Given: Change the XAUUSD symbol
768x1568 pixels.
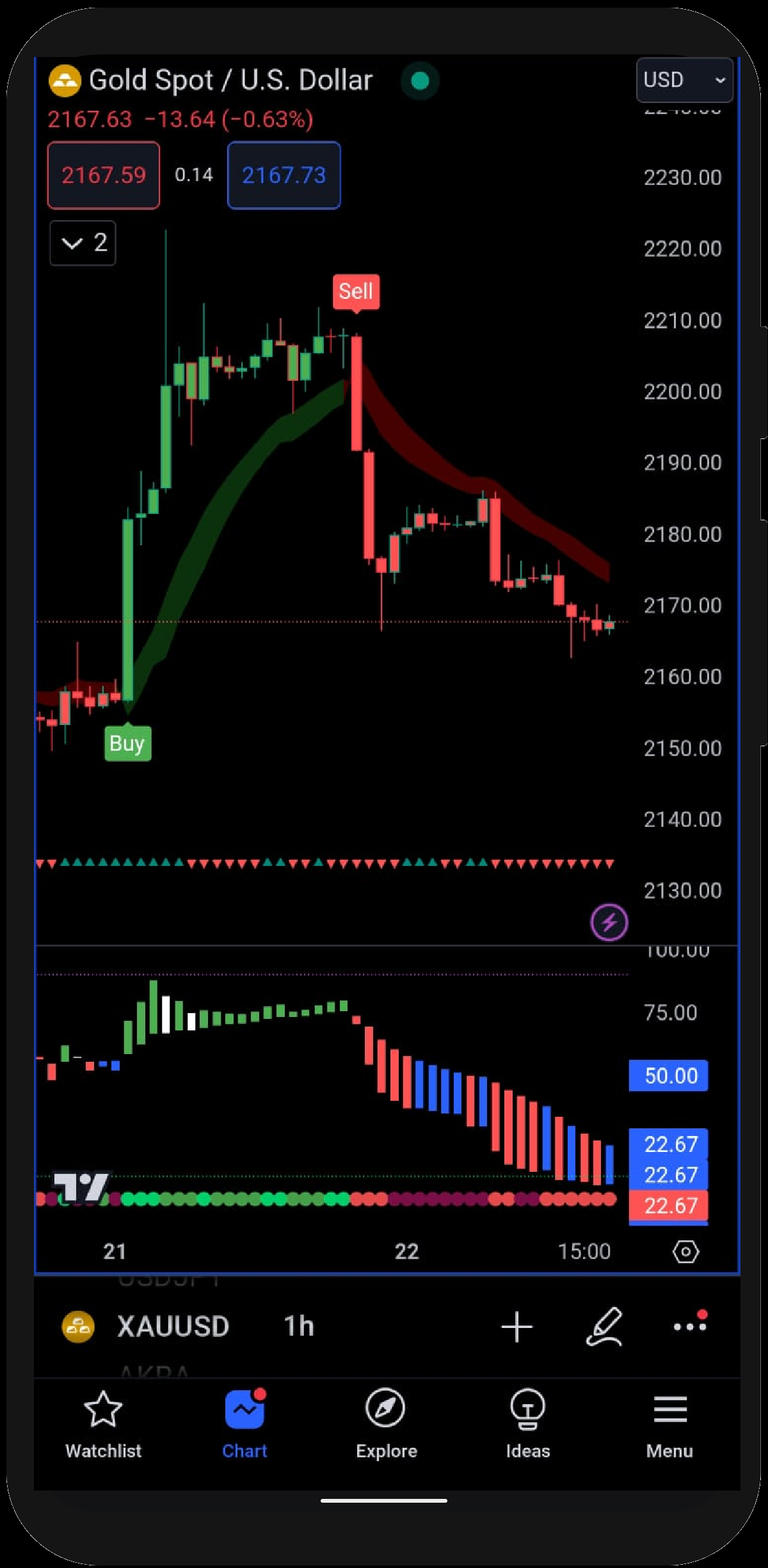Looking at the screenshot, I should click(173, 1326).
